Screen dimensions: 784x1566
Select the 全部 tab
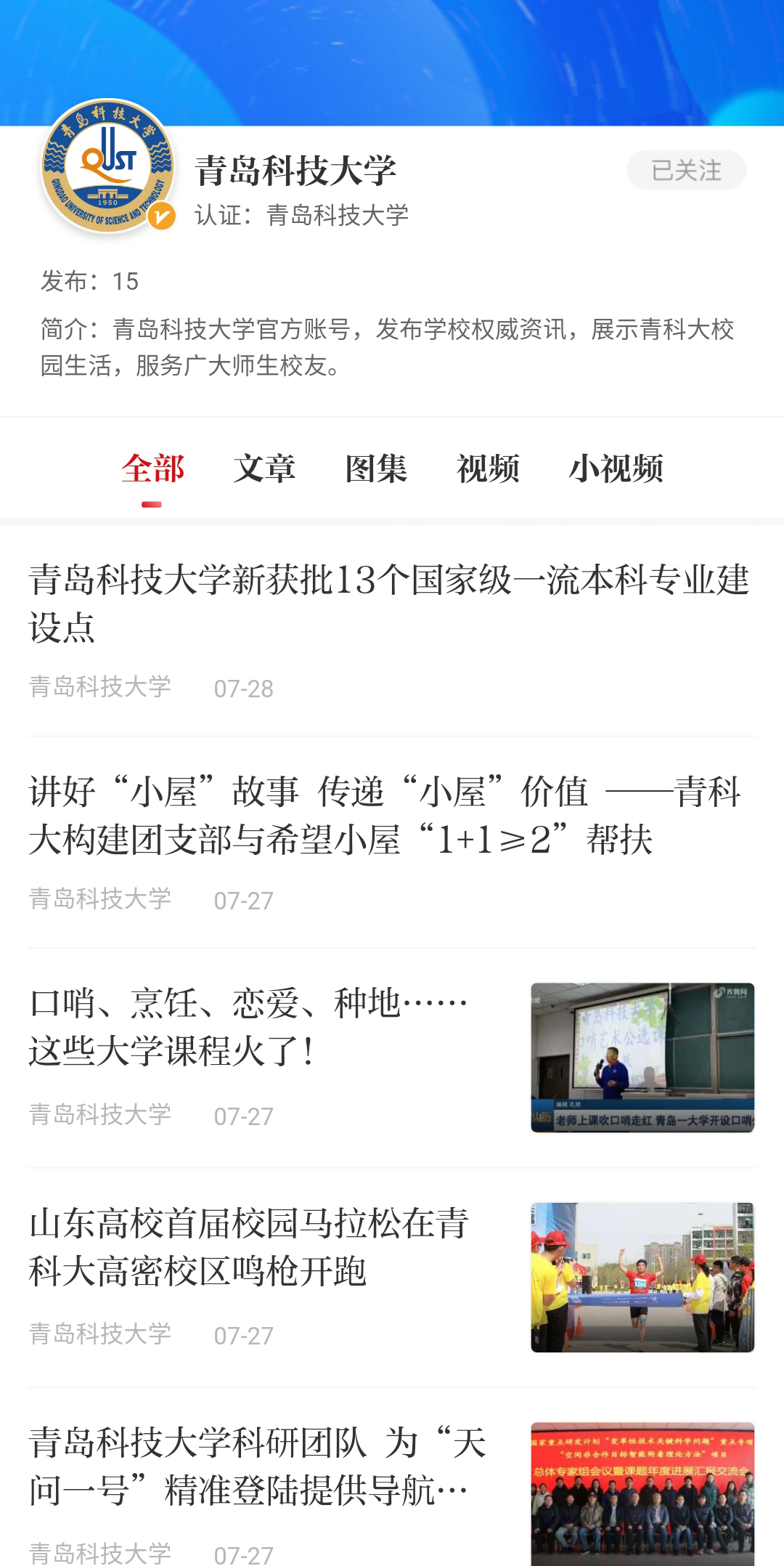coord(152,469)
